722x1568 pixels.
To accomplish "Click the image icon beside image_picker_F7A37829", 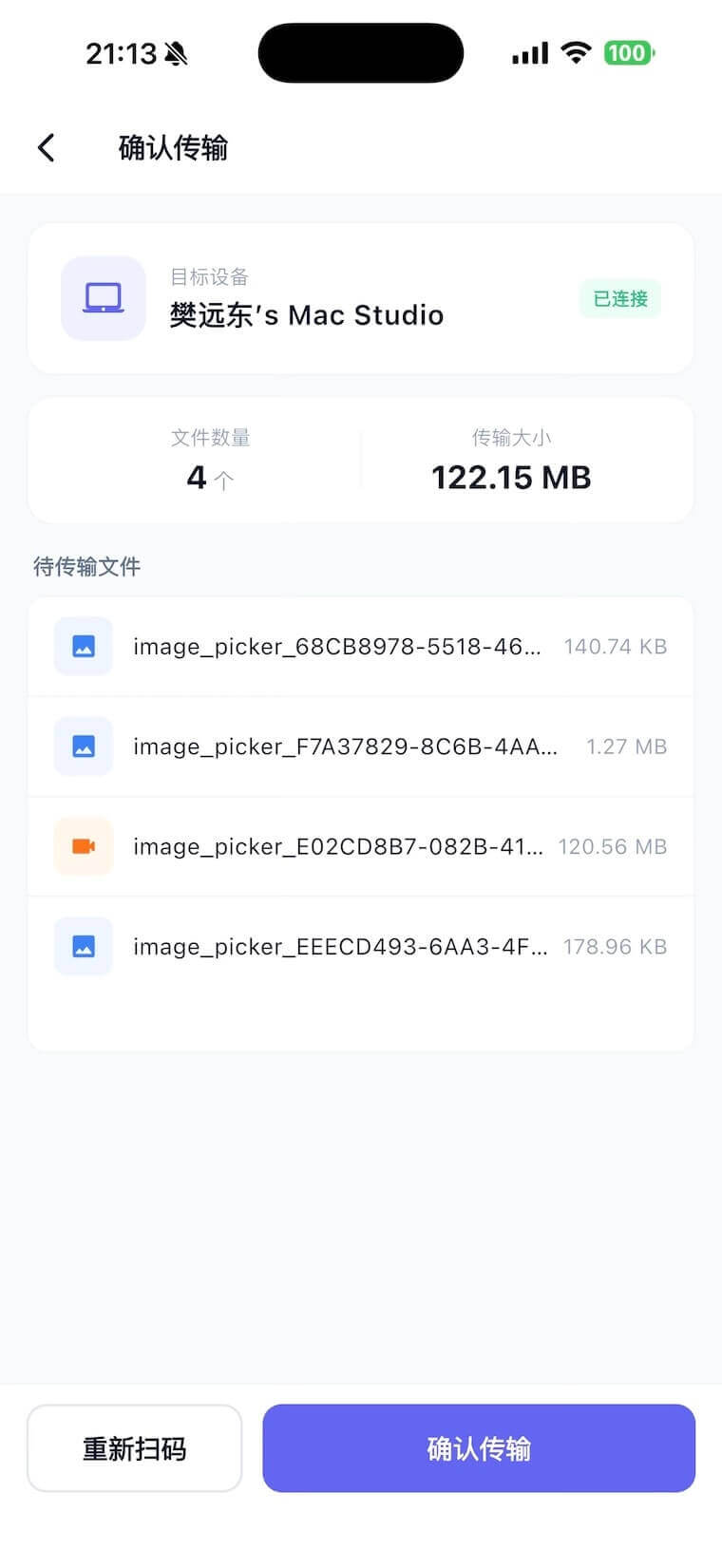I will (84, 746).
